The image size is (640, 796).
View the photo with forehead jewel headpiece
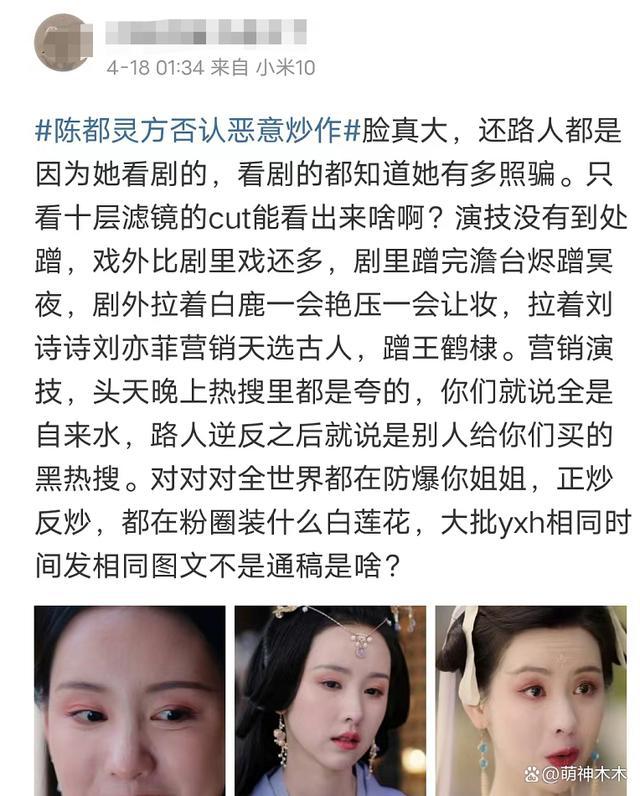330,700
